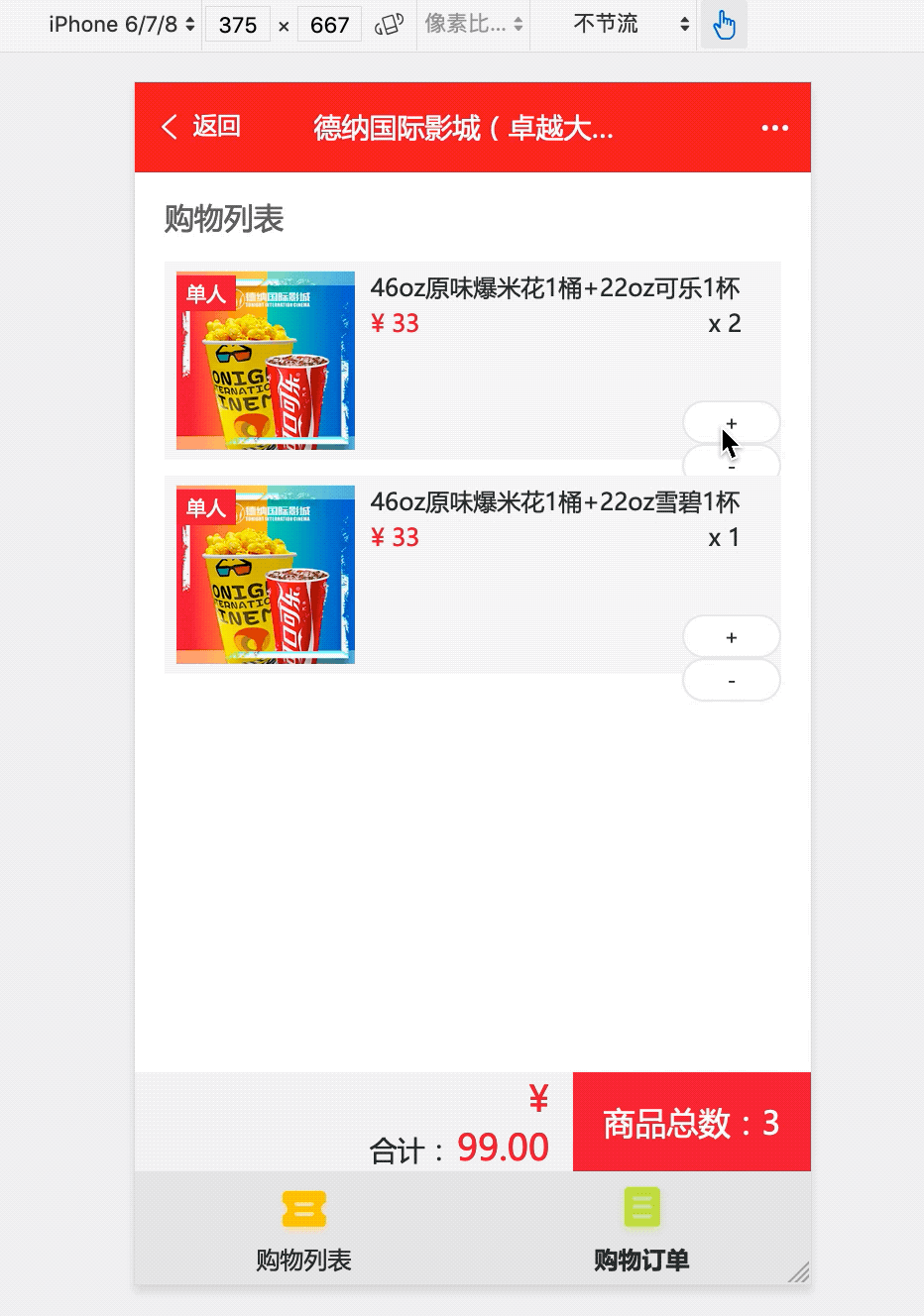The height and width of the screenshot is (1316, 924).
Task: Tap the green order list icon above 购物订单
Action: click(641, 1207)
